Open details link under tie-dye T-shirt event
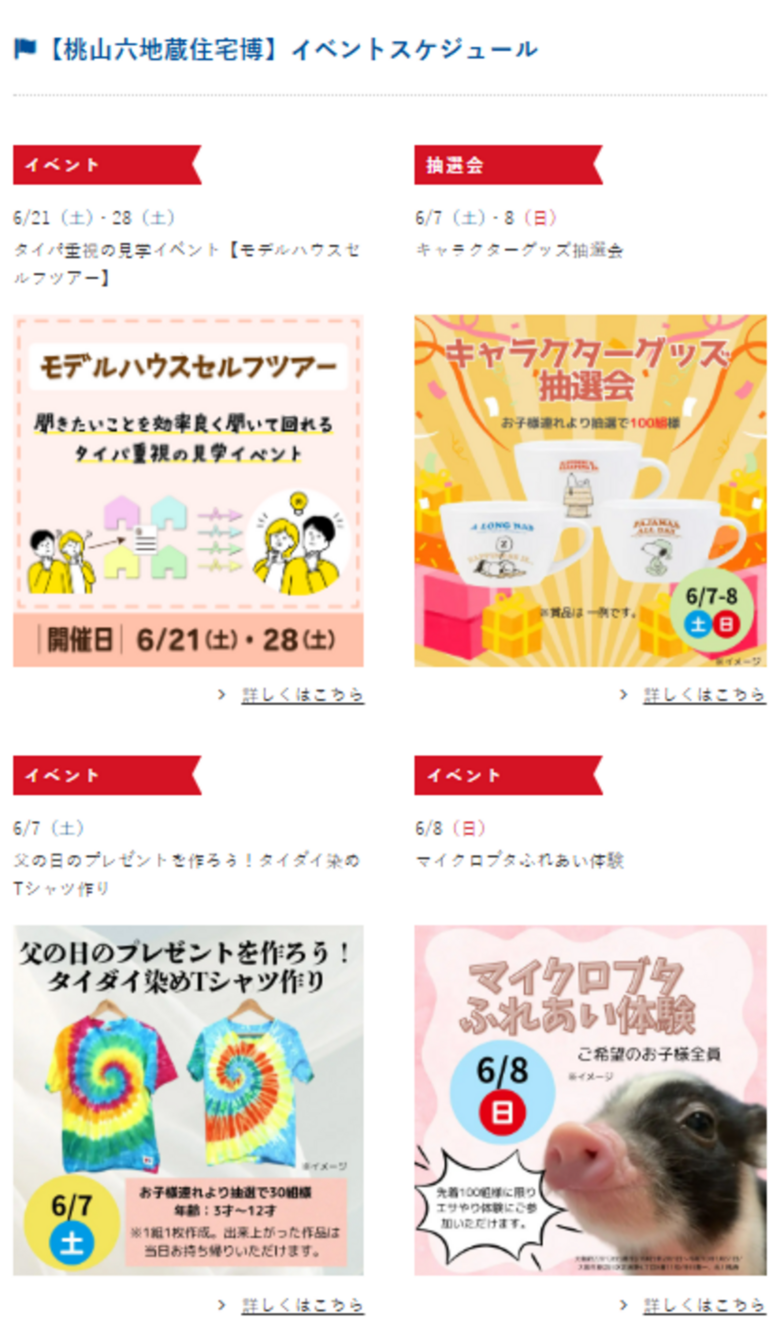 tap(302, 1305)
